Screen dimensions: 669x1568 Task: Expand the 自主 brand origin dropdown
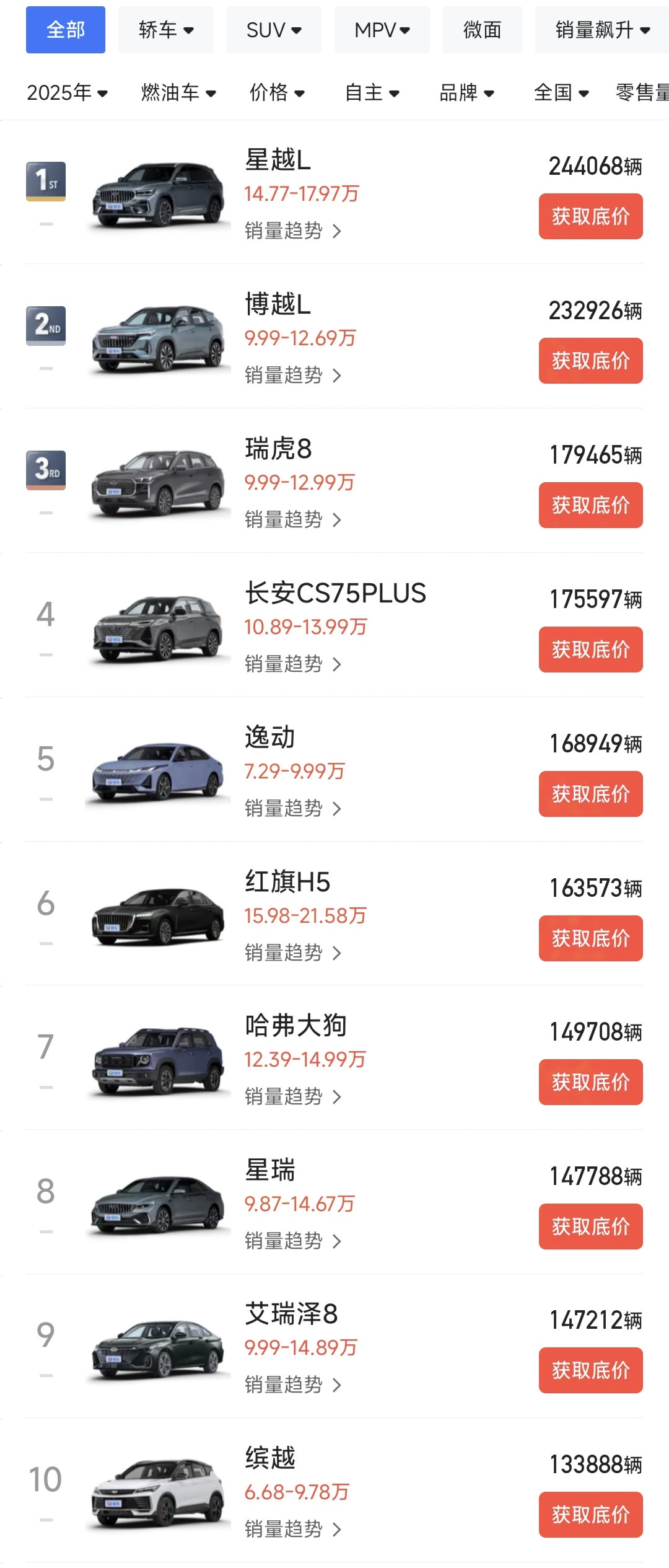(x=372, y=93)
